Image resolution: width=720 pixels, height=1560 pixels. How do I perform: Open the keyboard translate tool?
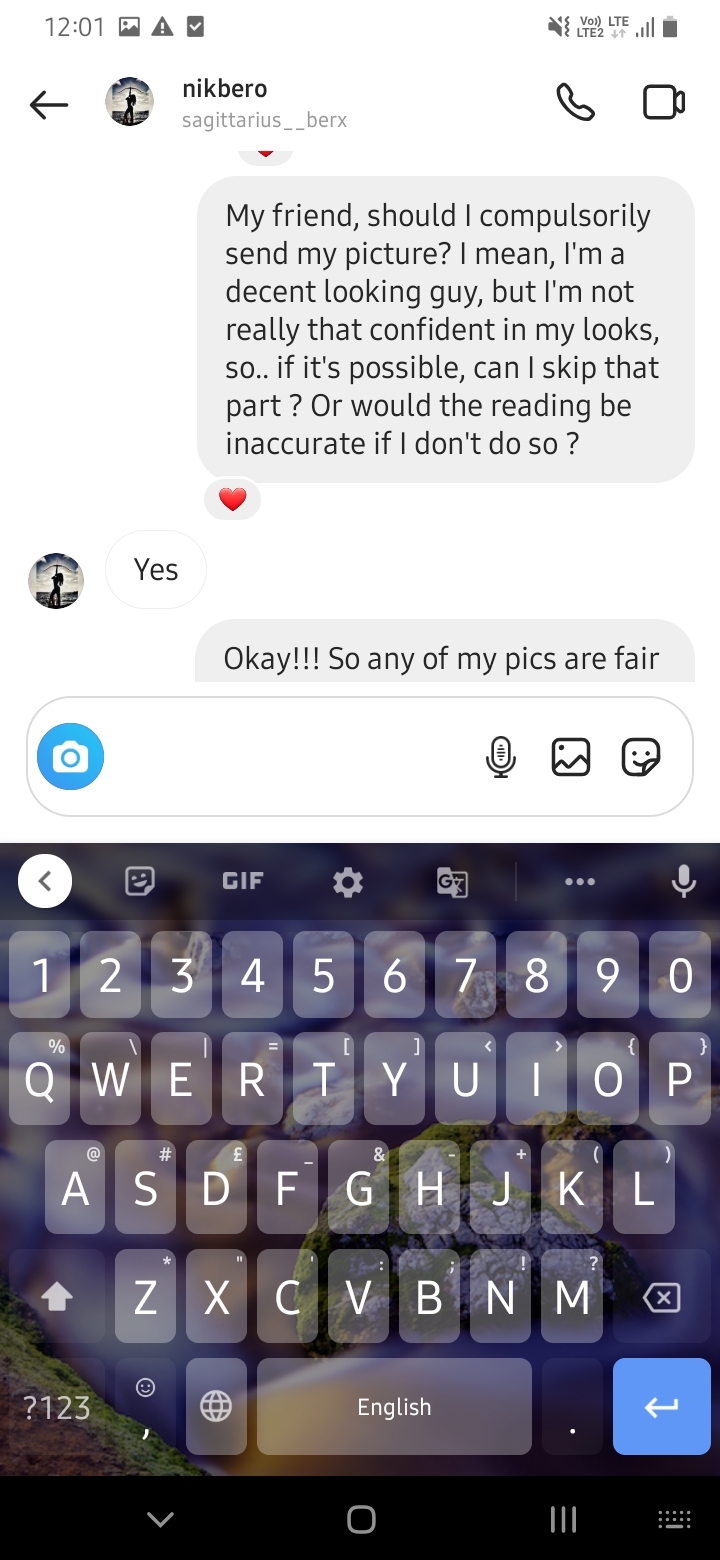pyautogui.click(x=452, y=881)
